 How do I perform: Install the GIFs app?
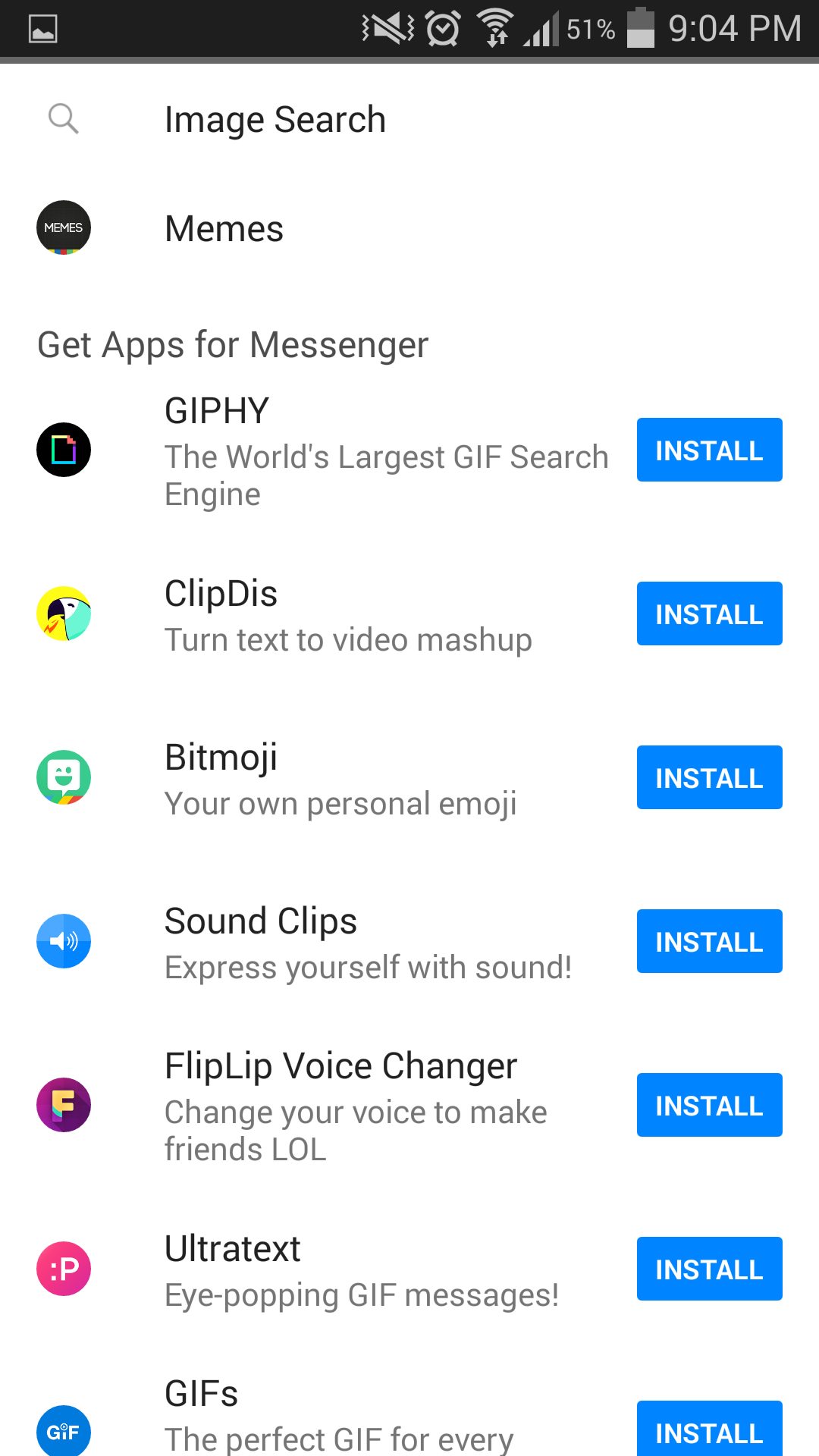coord(709,1429)
